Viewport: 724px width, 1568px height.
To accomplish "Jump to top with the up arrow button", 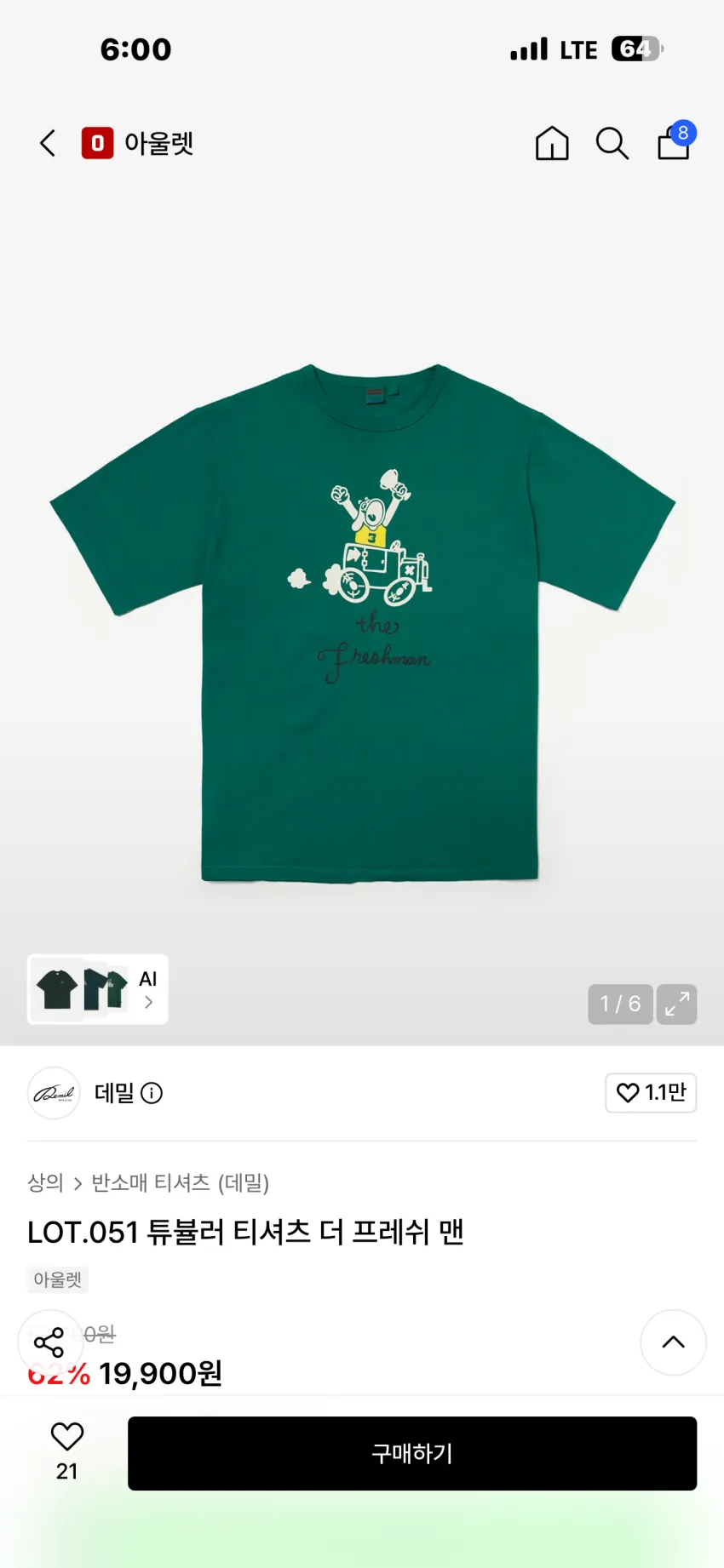I will [673, 1342].
